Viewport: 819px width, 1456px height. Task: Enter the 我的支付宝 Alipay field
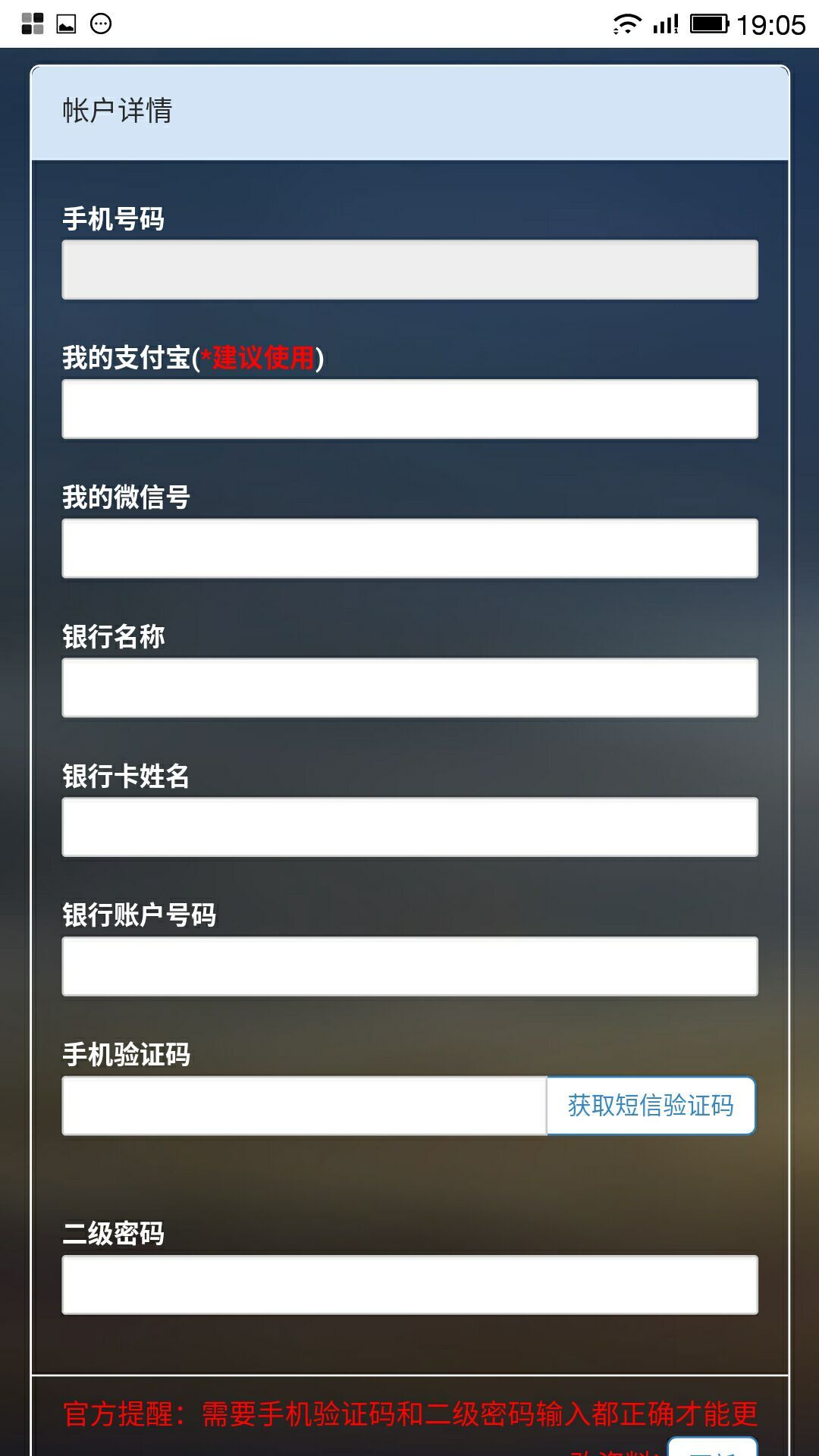click(409, 409)
